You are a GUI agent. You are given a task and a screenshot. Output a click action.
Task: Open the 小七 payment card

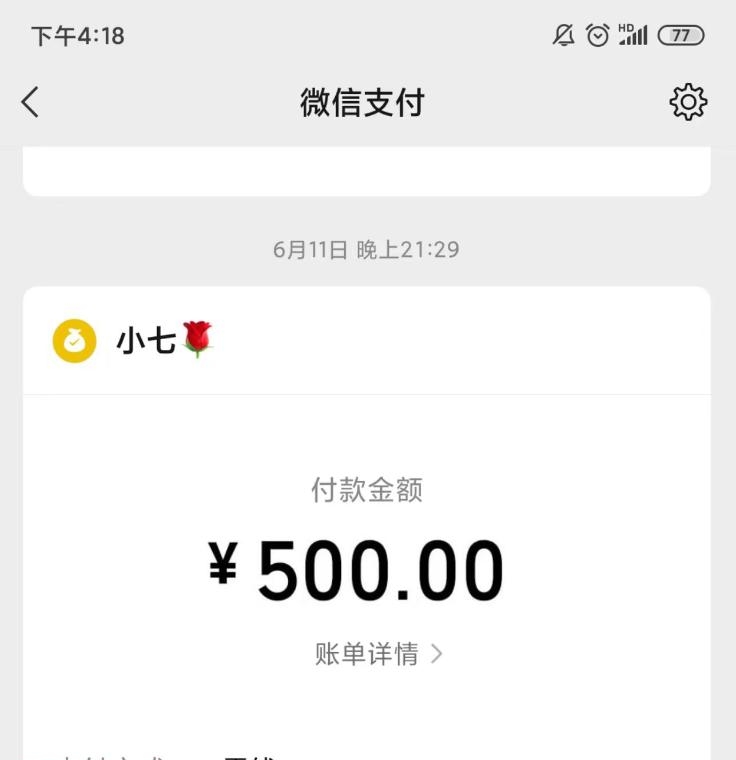tap(366, 341)
